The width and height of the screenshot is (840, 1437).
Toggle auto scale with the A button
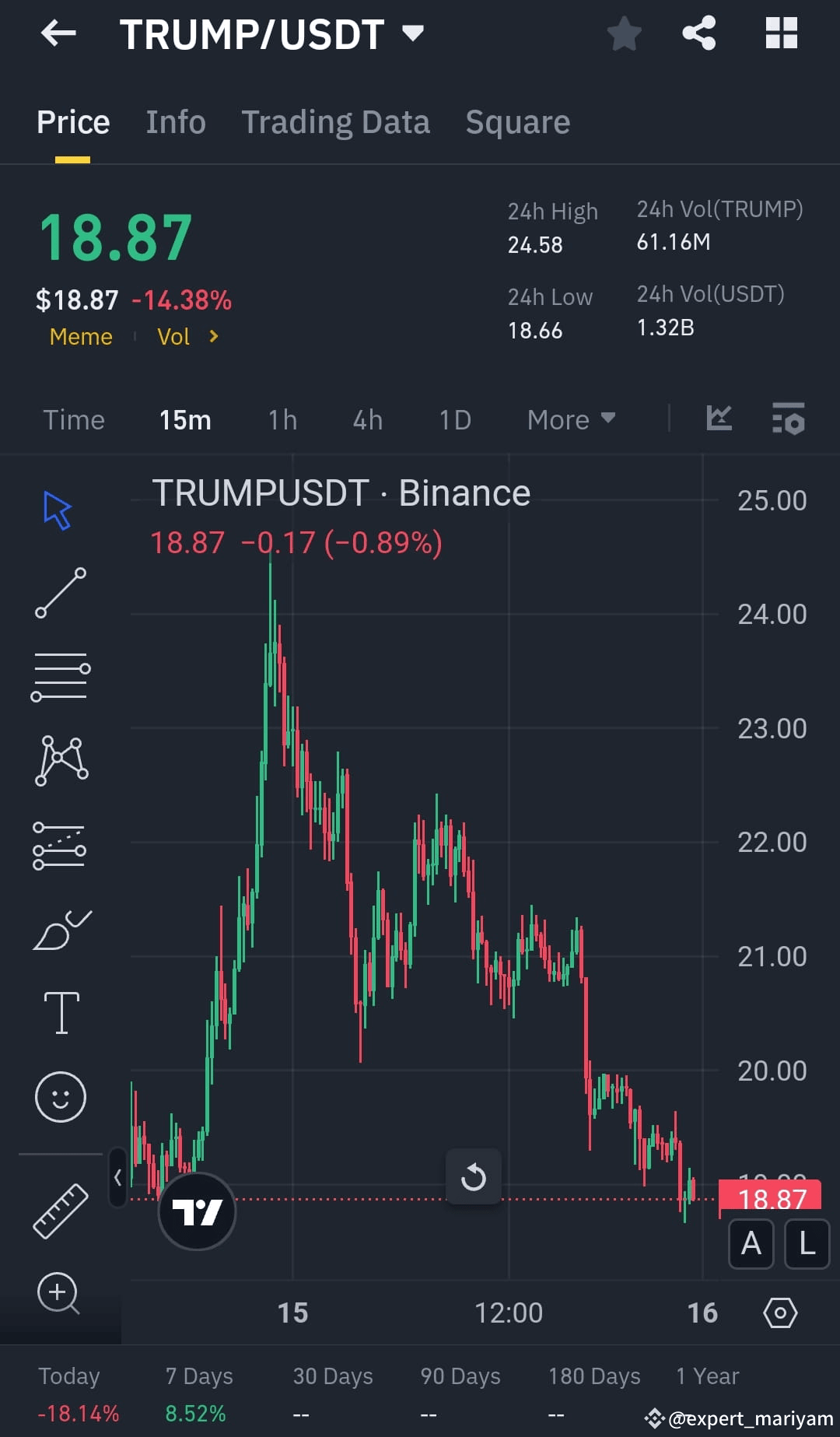pyautogui.click(x=750, y=1244)
